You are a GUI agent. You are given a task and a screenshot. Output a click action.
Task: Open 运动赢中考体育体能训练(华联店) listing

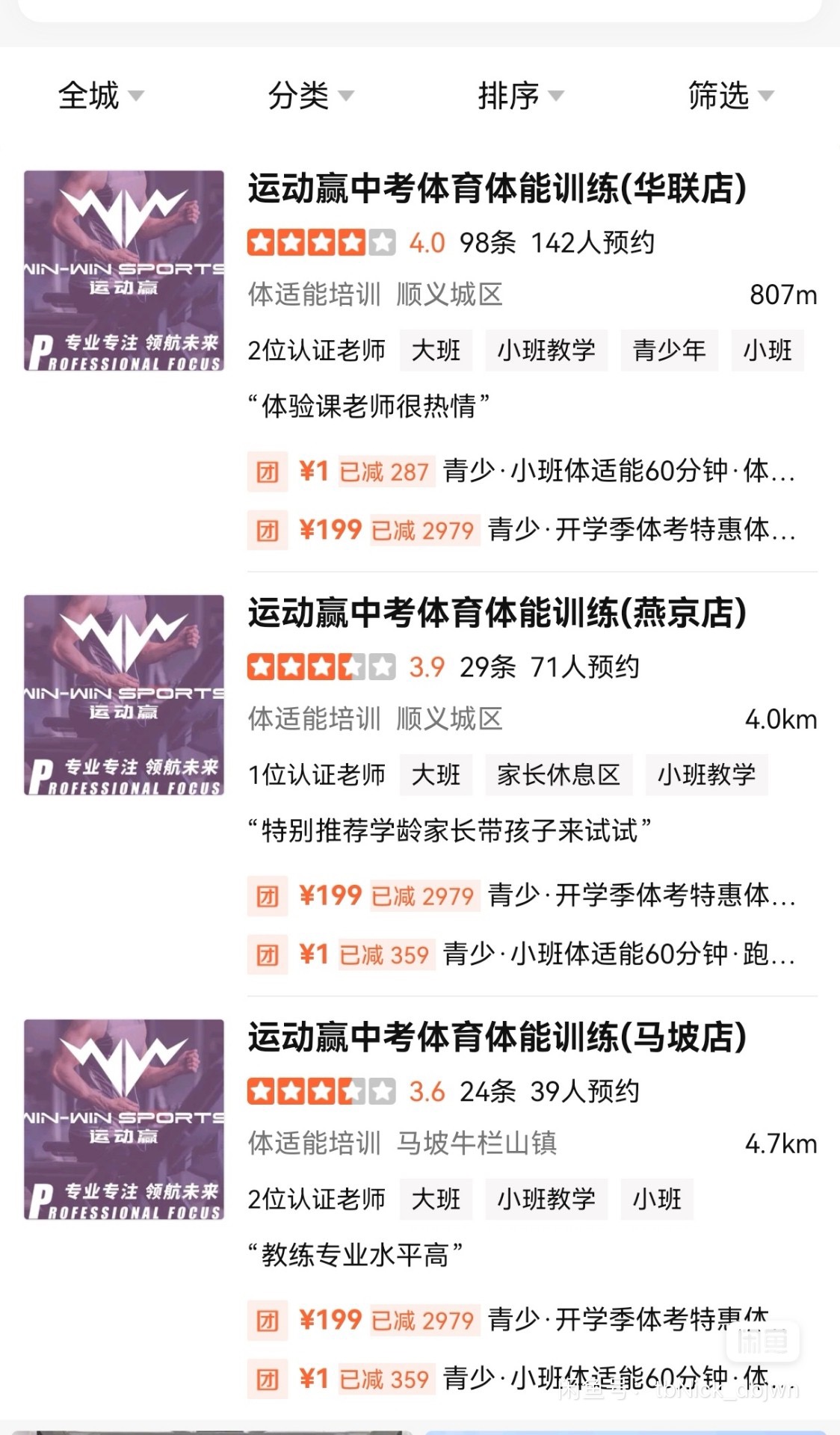pos(497,188)
